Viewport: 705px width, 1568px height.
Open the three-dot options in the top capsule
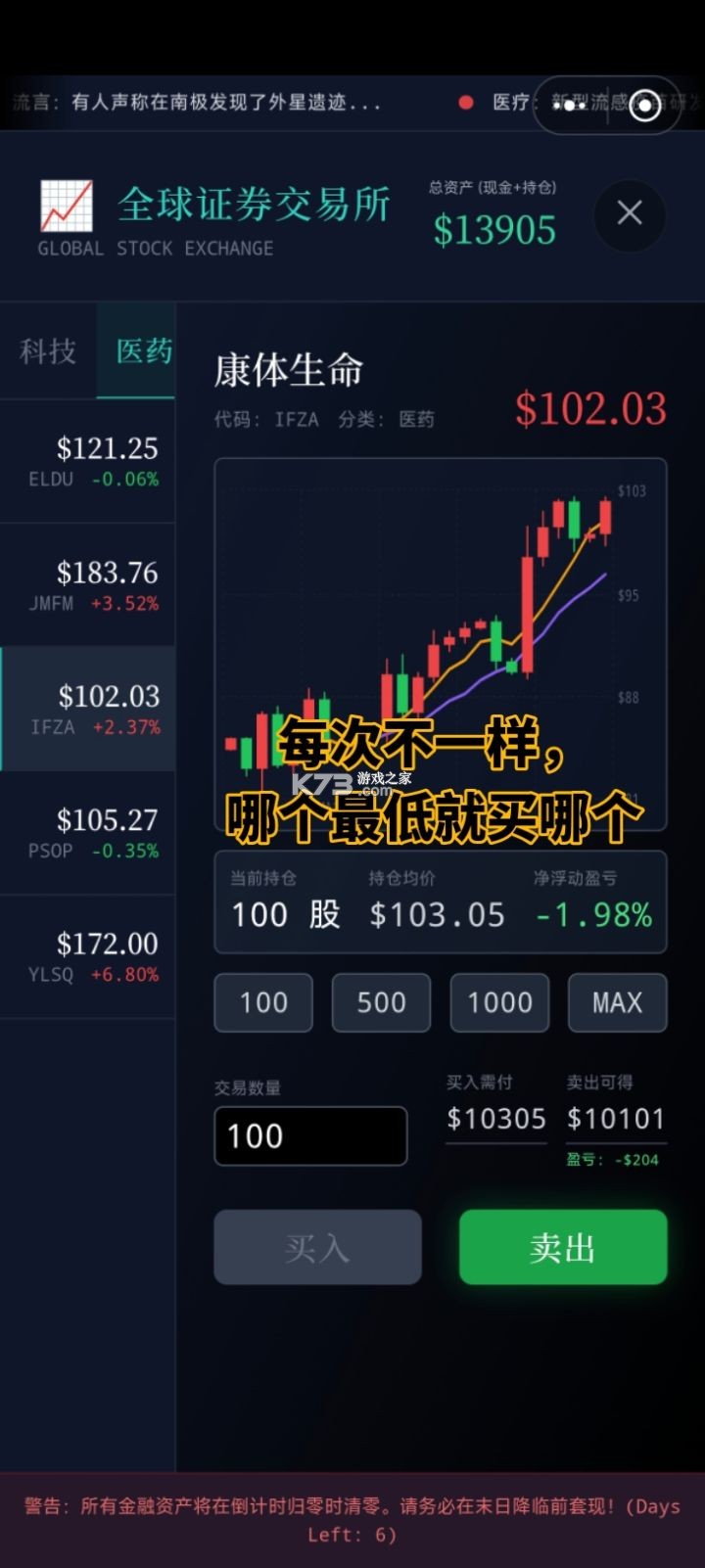point(572,107)
